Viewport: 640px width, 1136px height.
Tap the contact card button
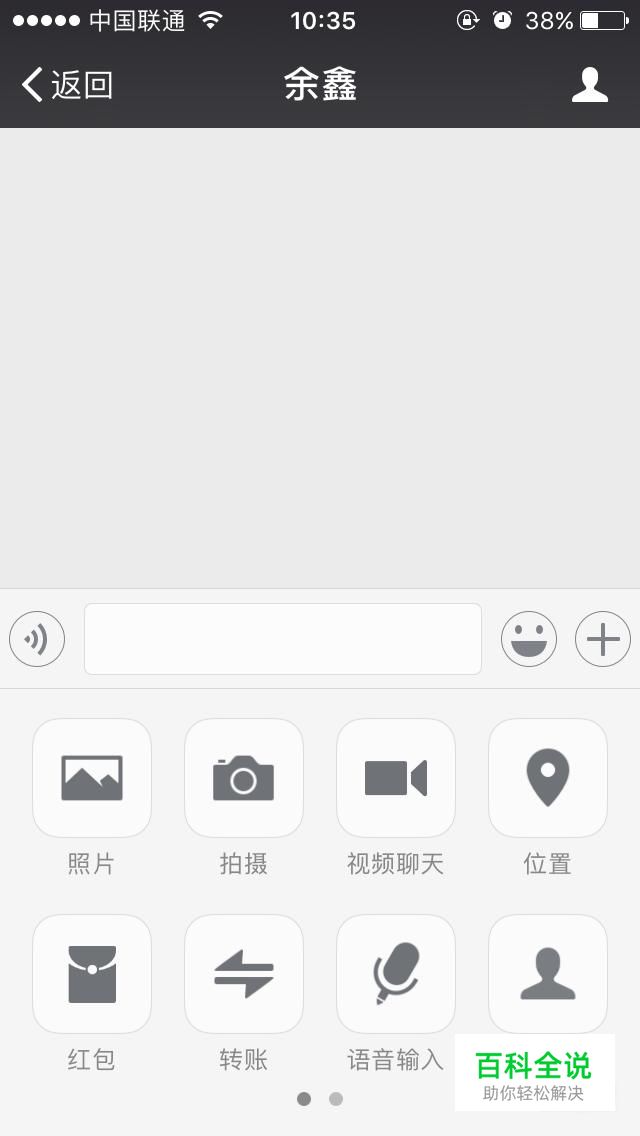(x=548, y=974)
